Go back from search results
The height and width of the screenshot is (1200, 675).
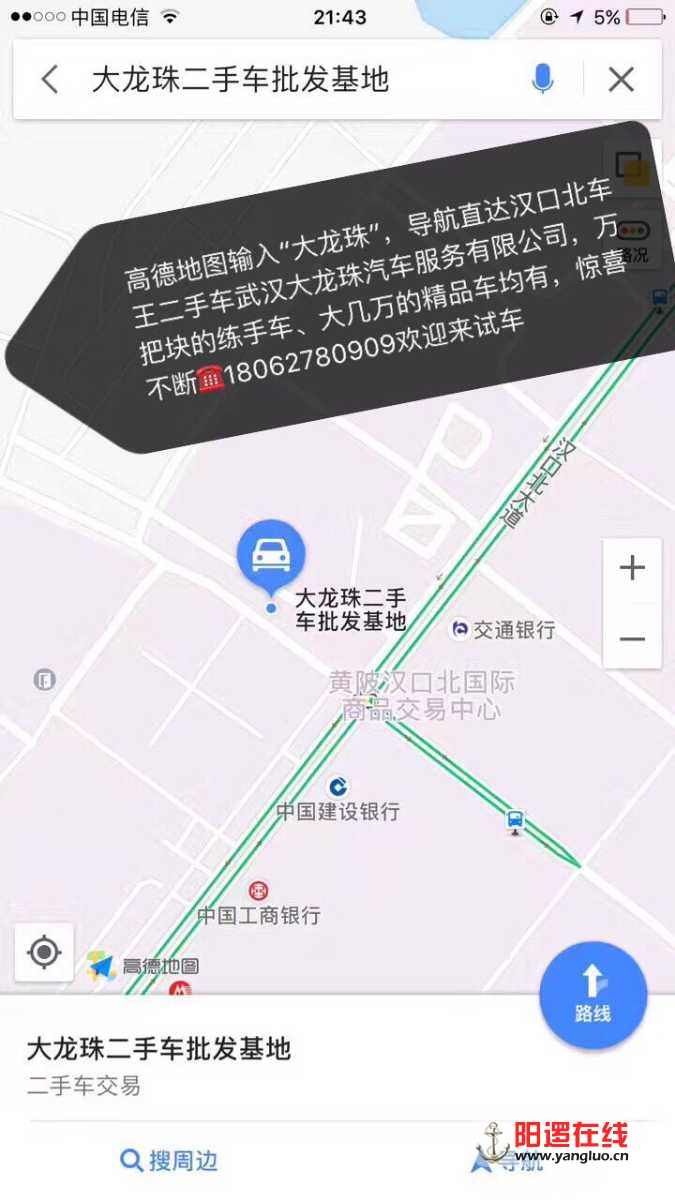tap(50, 79)
